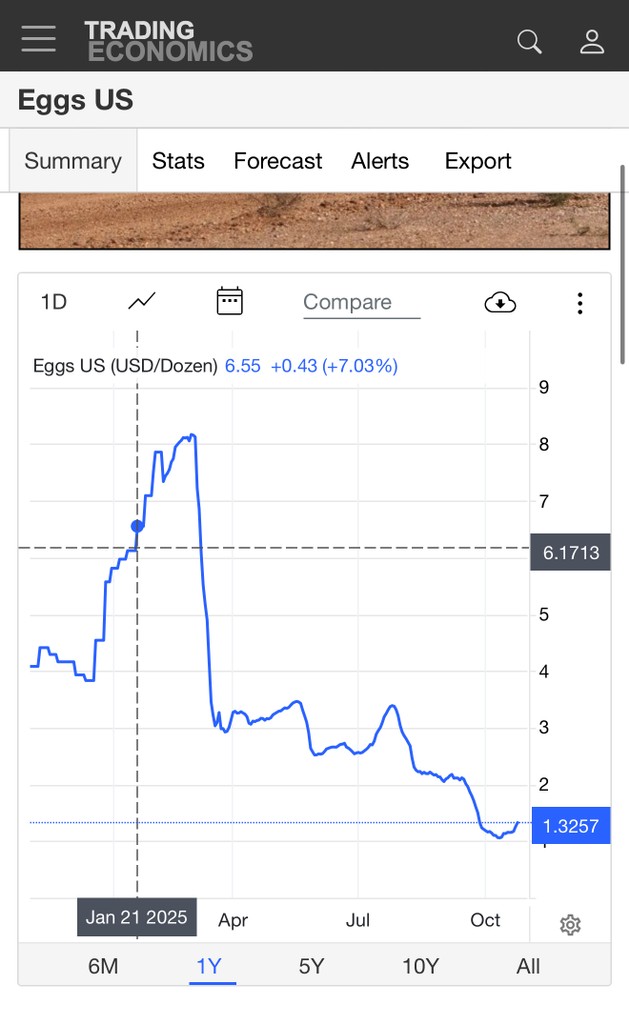Change the line chart type
The width and height of the screenshot is (629, 1024).
[142, 301]
